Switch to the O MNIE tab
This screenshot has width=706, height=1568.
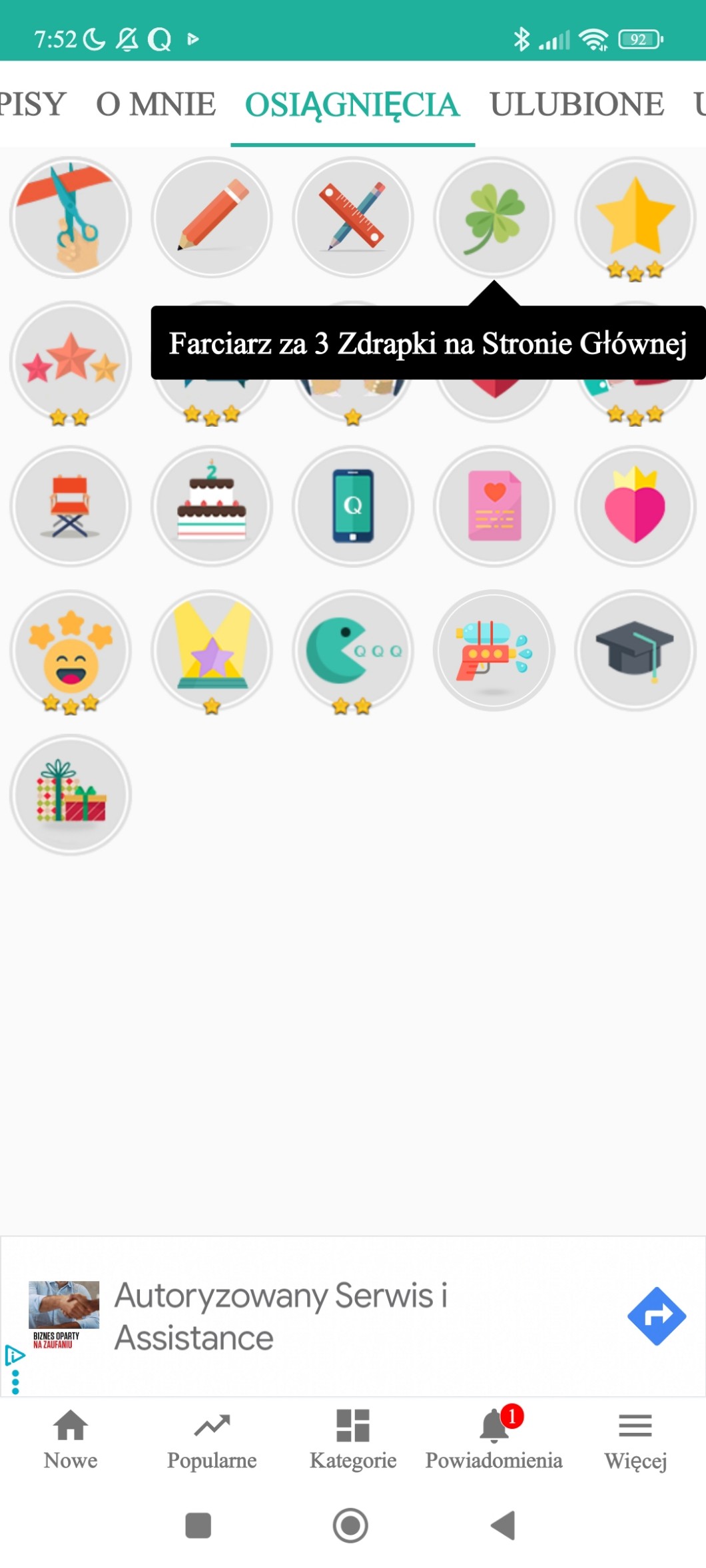156,105
